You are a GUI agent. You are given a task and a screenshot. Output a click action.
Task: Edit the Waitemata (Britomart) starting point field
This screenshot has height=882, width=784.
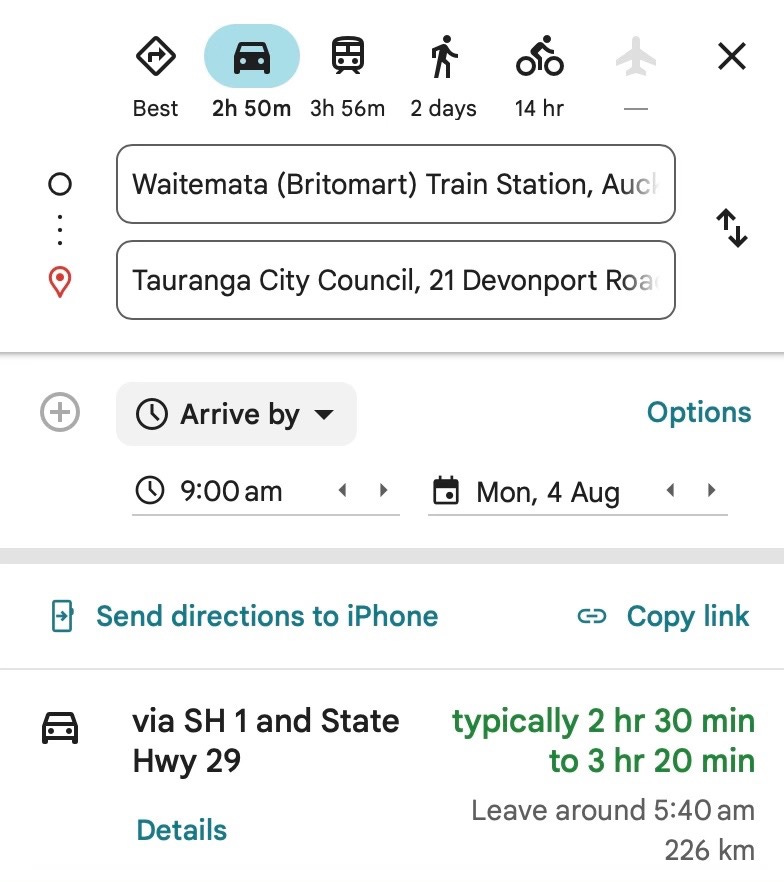point(395,184)
